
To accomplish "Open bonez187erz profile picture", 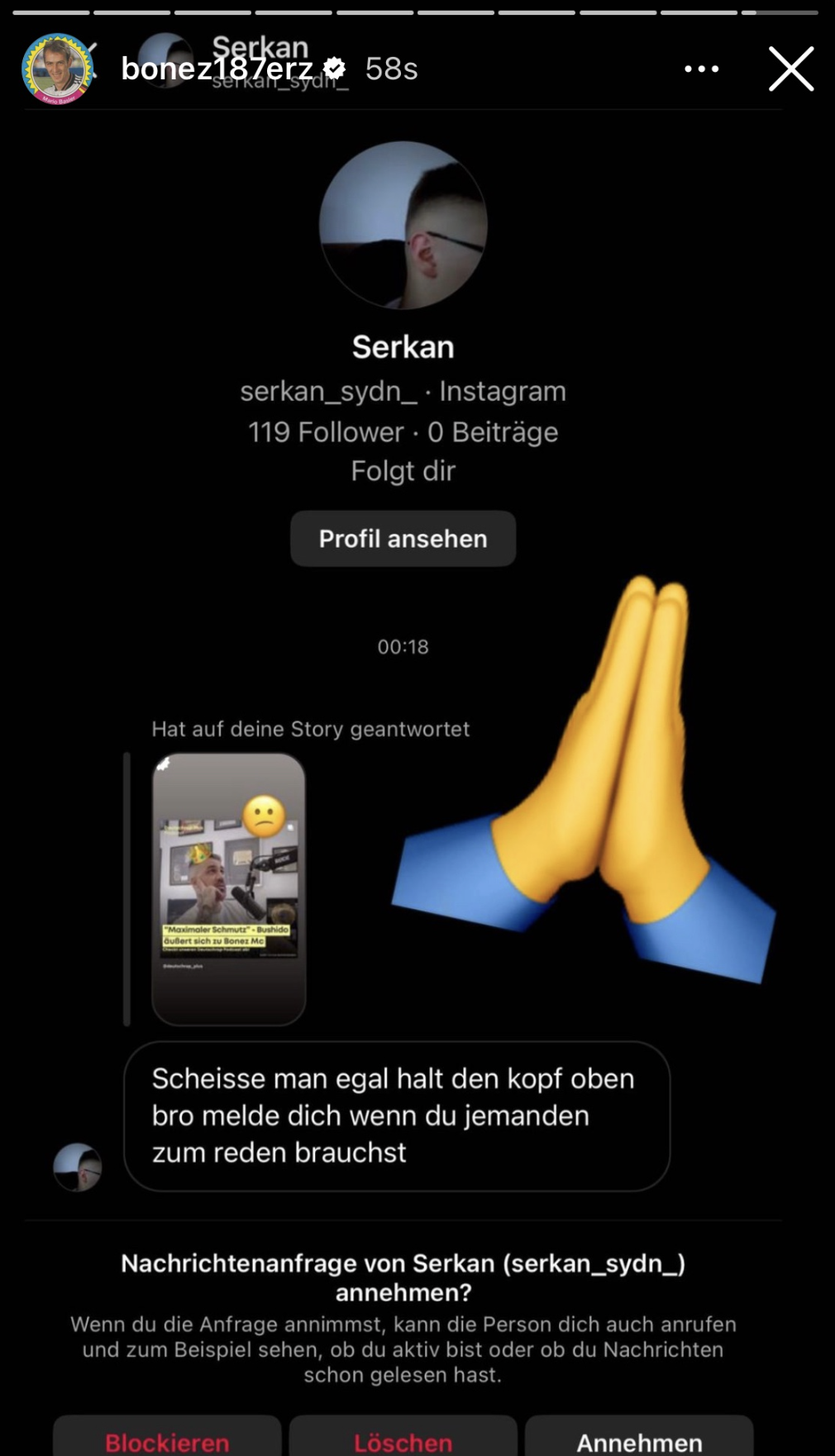I will [57, 69].
